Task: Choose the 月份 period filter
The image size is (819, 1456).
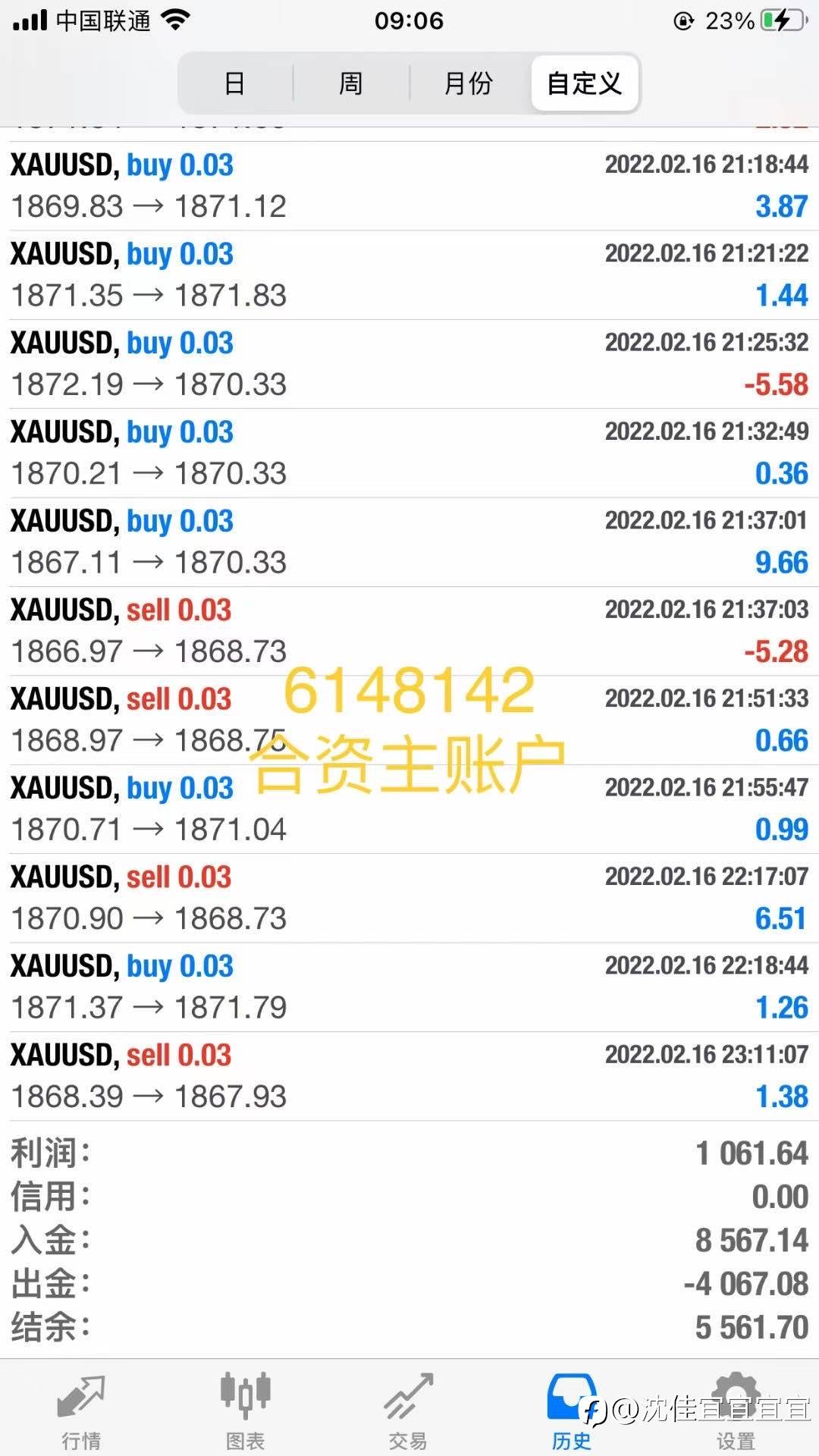Action: [468, 83]
